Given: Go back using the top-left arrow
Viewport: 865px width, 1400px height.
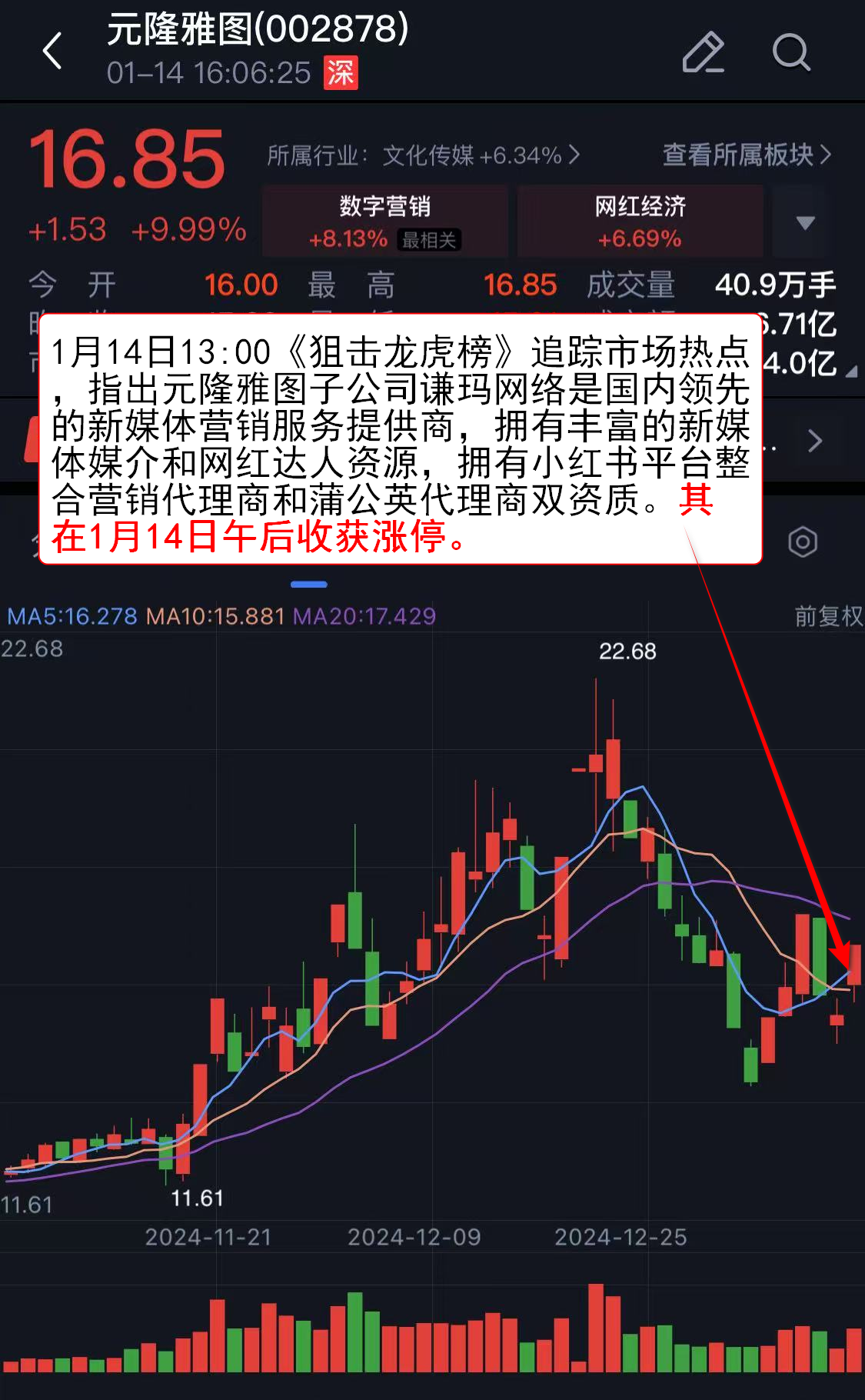Looking at the screenshot, I should point(52,52).
